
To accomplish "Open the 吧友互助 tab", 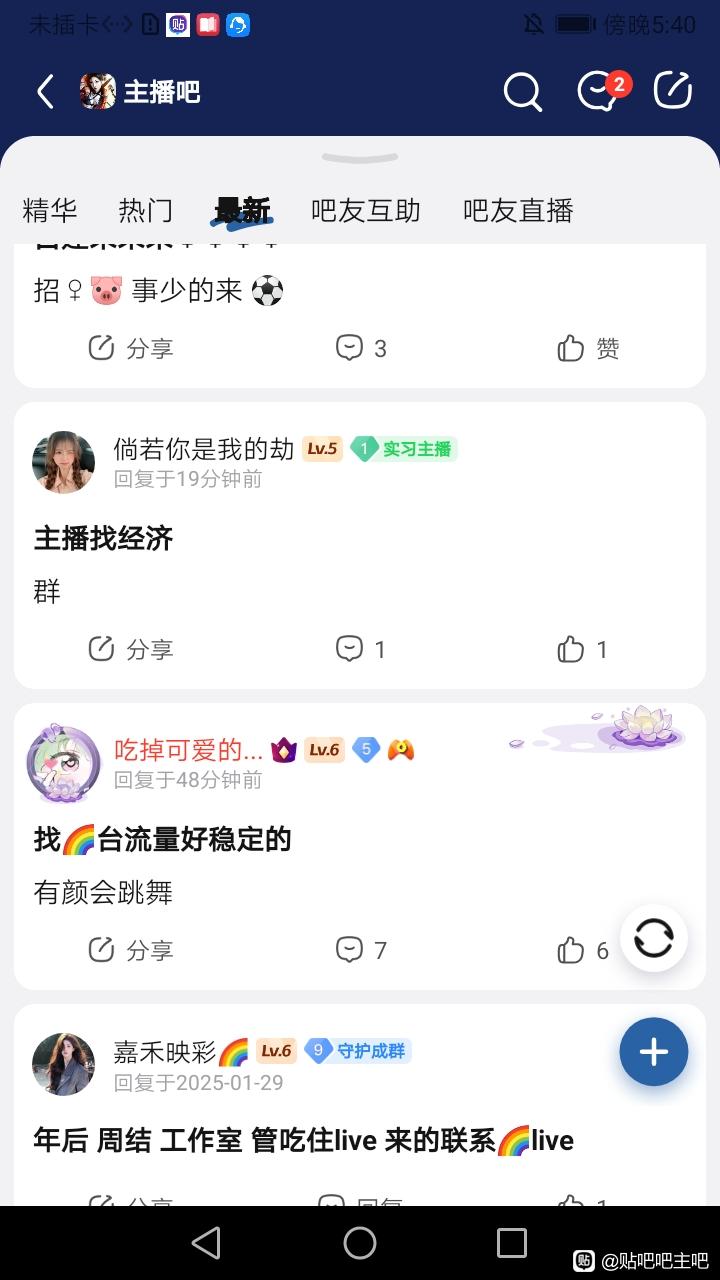I will click(x=366, y=210).
